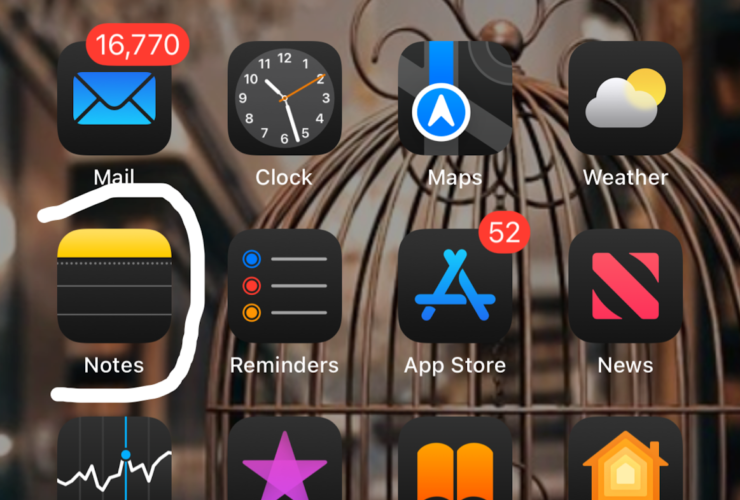Launch the iTunes Store star icon
This screenshot has height=500, width=740.
(x=284, y=462)
